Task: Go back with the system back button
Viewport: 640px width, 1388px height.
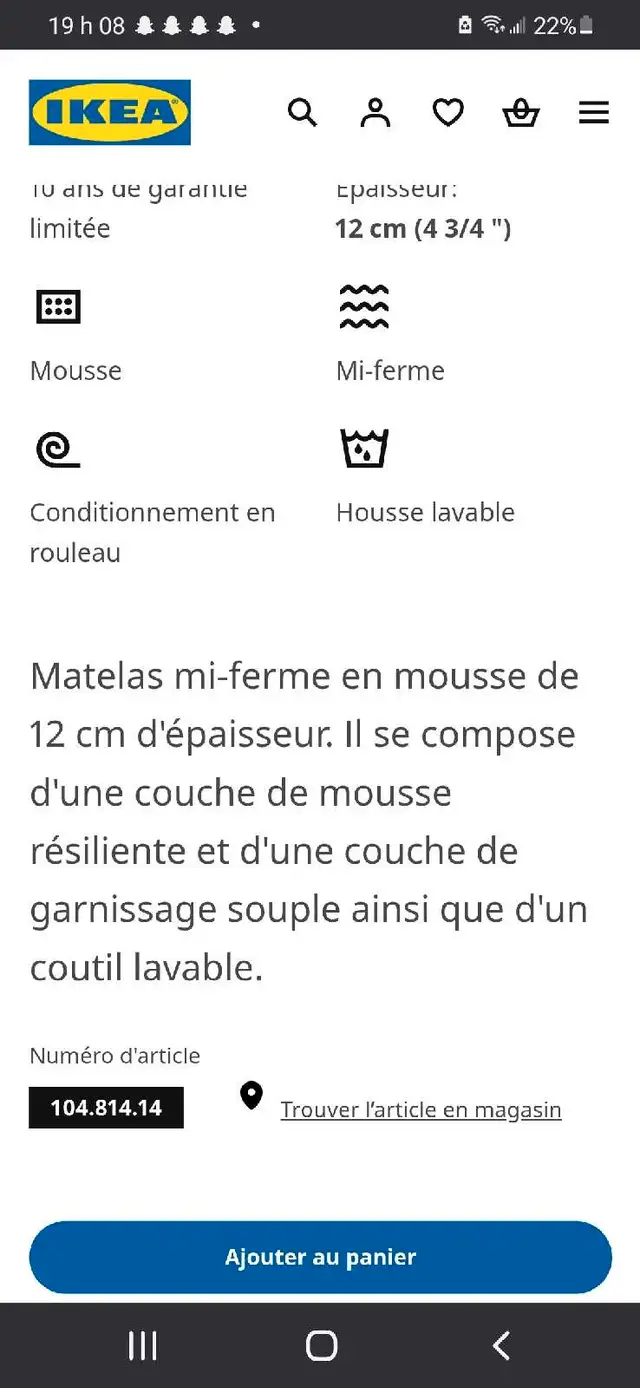Action: pyautogui.click(x=502, y=1345)
